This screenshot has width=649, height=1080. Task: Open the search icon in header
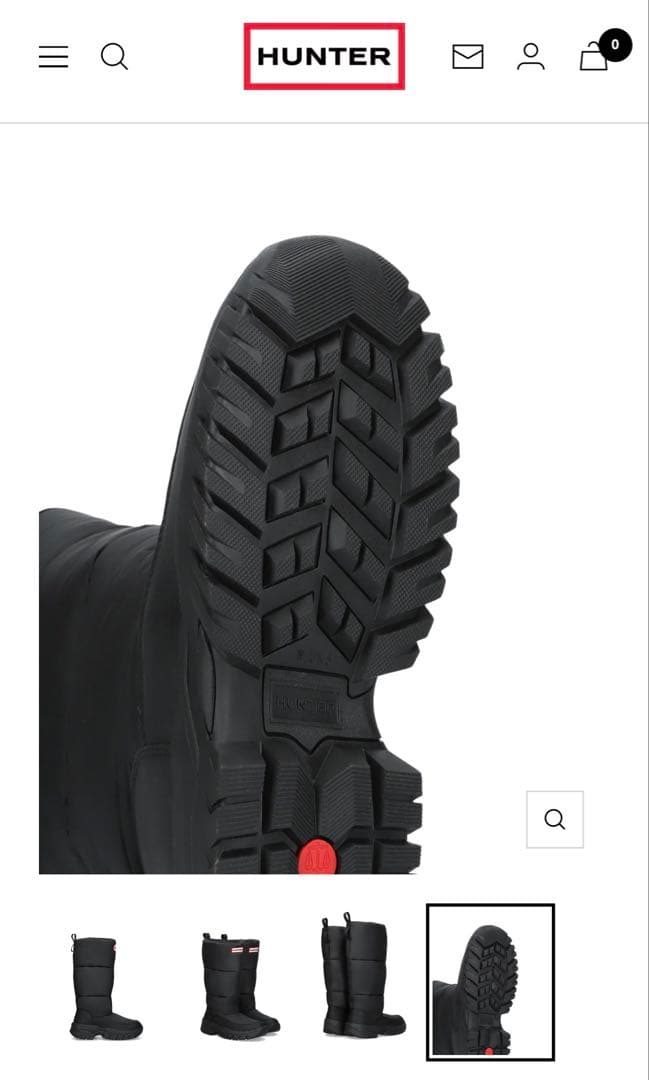(x=115, y=57)
